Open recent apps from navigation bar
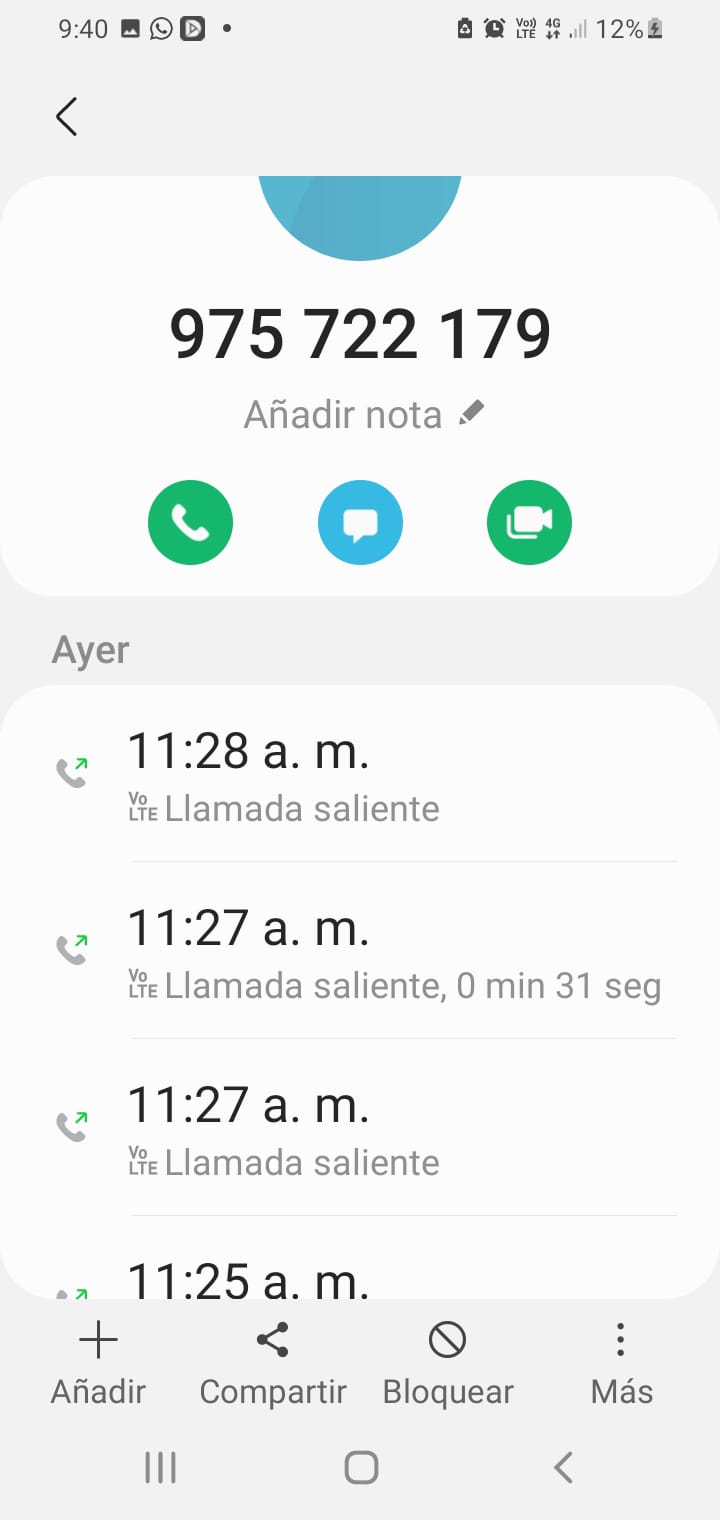The height and width of the screenshot is (1520, 720). pos(160,1468)
